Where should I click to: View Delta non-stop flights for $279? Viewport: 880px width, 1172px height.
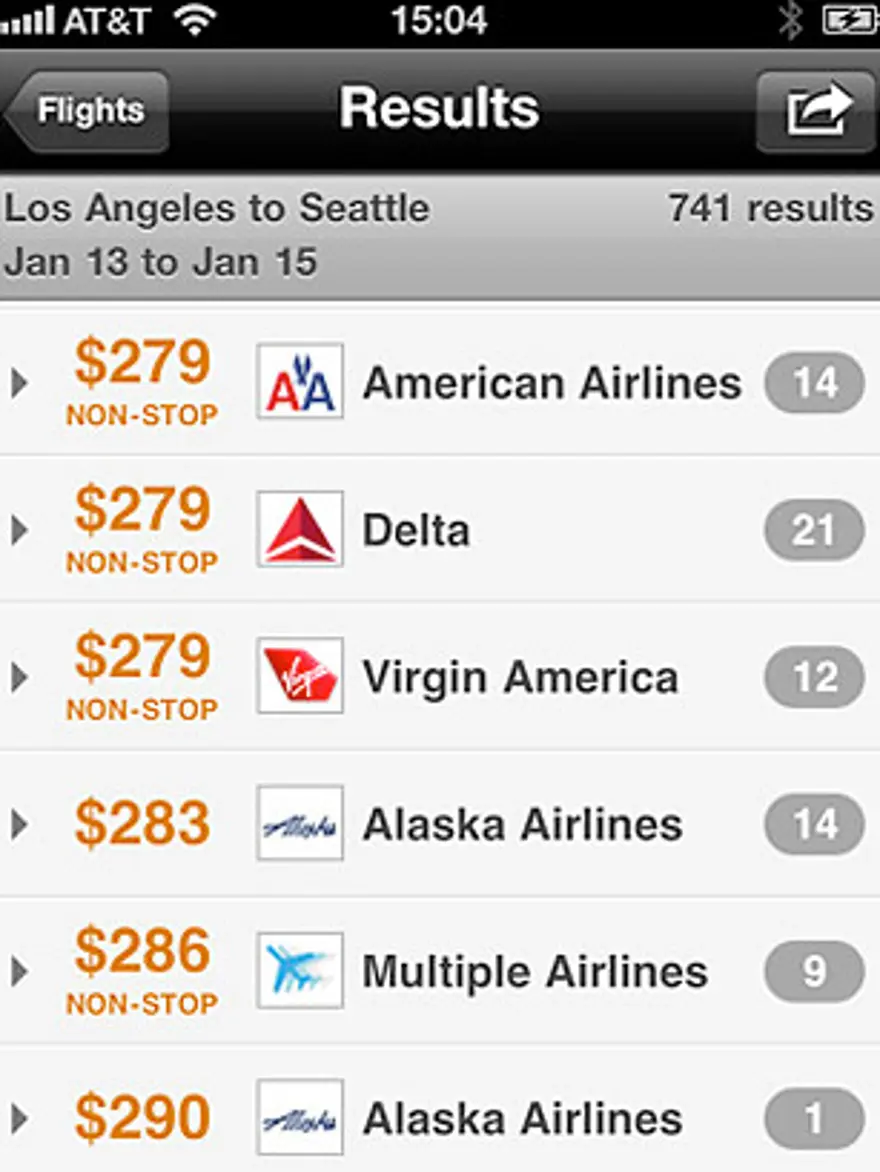(440, 530)
